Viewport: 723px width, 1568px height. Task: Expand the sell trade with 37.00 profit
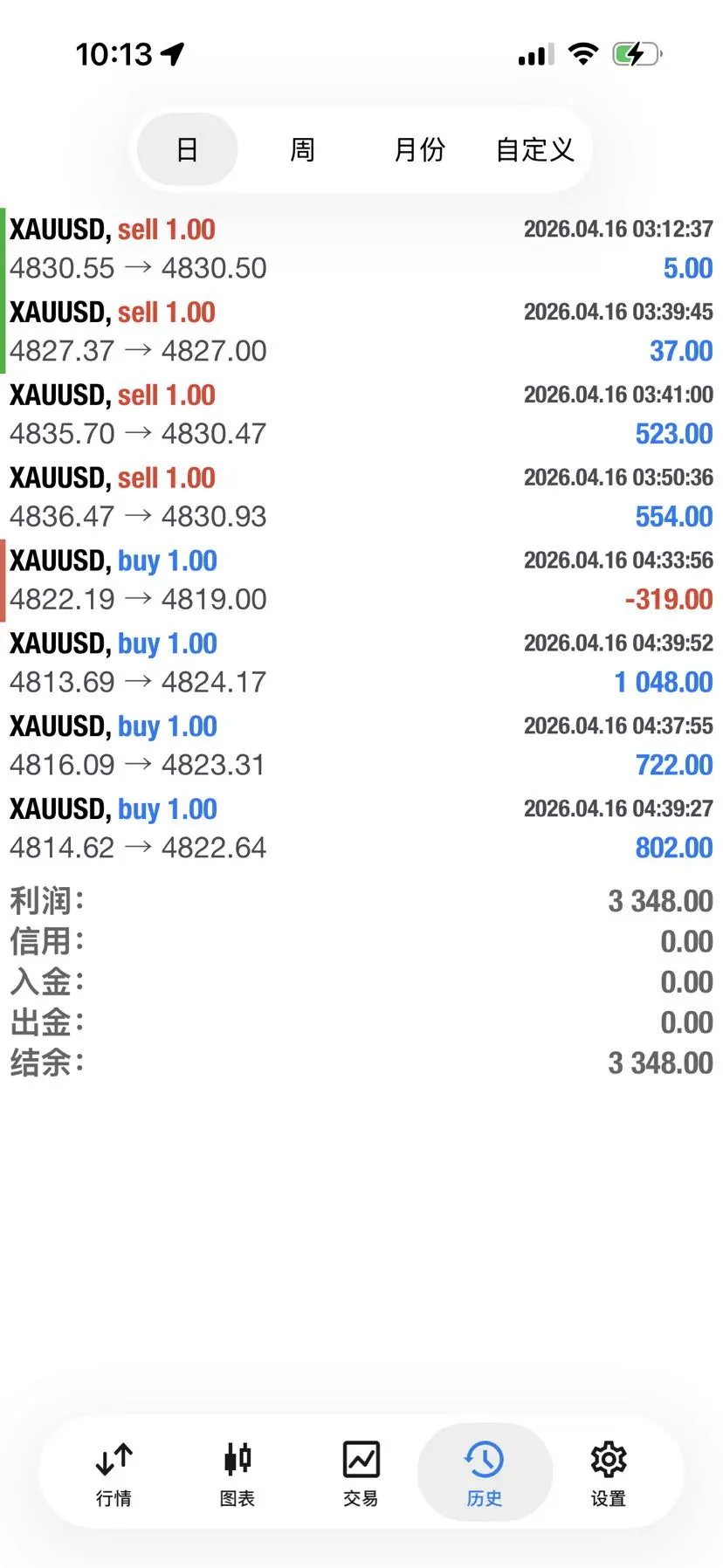point(361,332)
